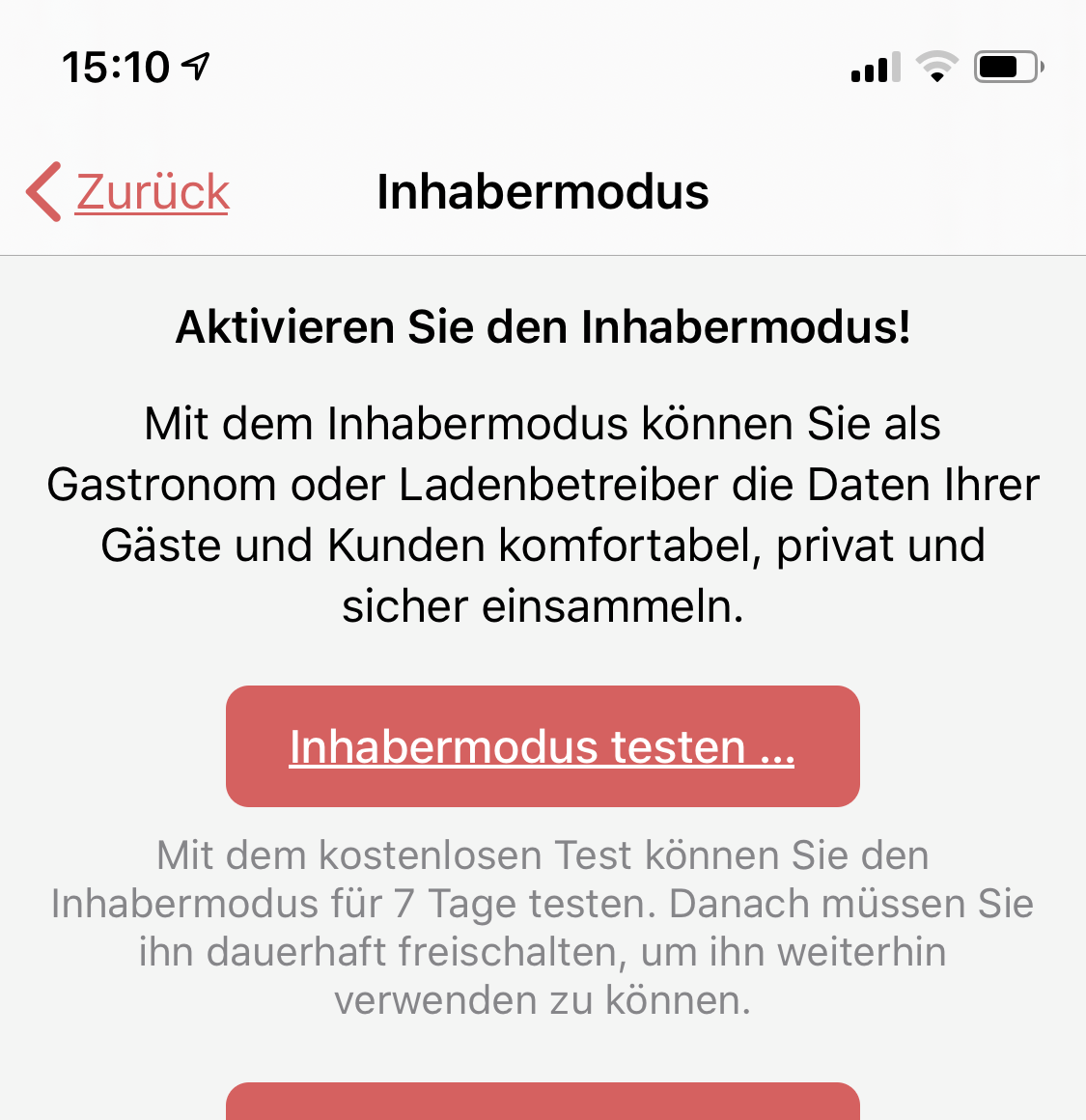Tap the Wi-Fi signal icon
Image resolution: width=1086 pixels, height=1120 pixels.
[x=935, y=66]
